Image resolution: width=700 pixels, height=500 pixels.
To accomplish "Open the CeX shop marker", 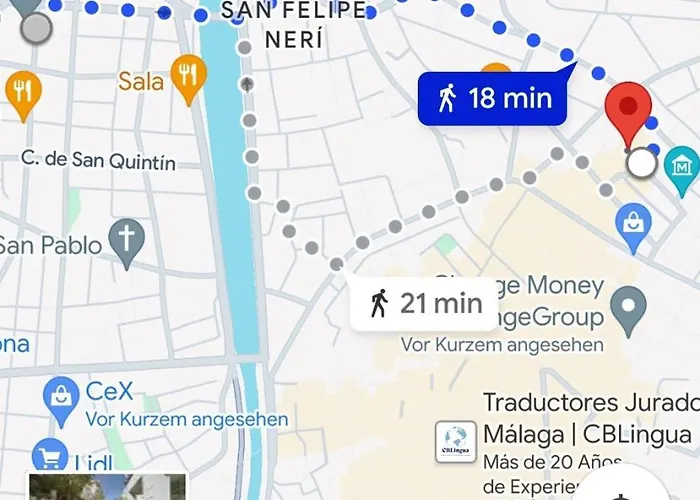I will (x=61, y=392).
